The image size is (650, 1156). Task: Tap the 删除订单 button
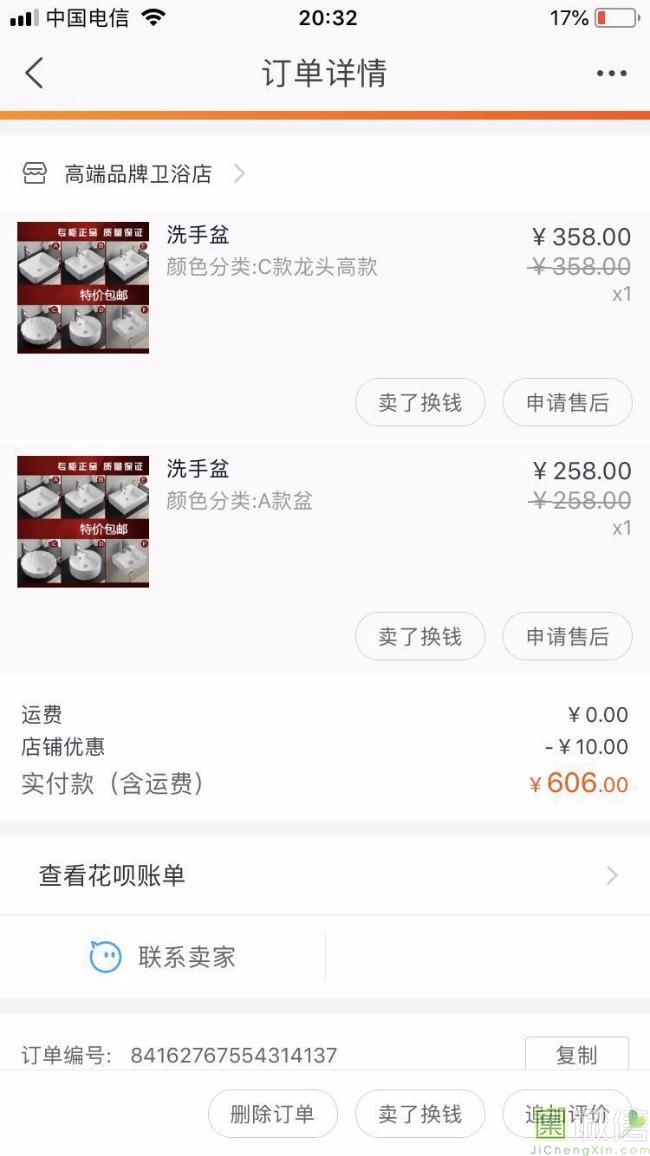point(272,1114)
